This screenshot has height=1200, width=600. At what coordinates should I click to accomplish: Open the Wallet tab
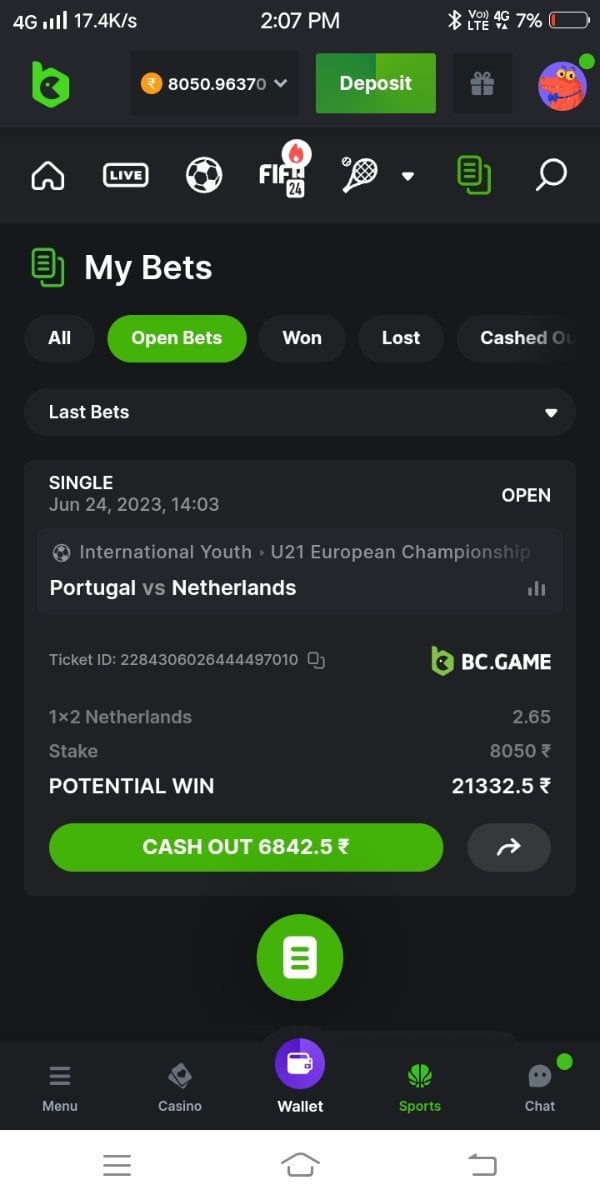point(300,1078)
